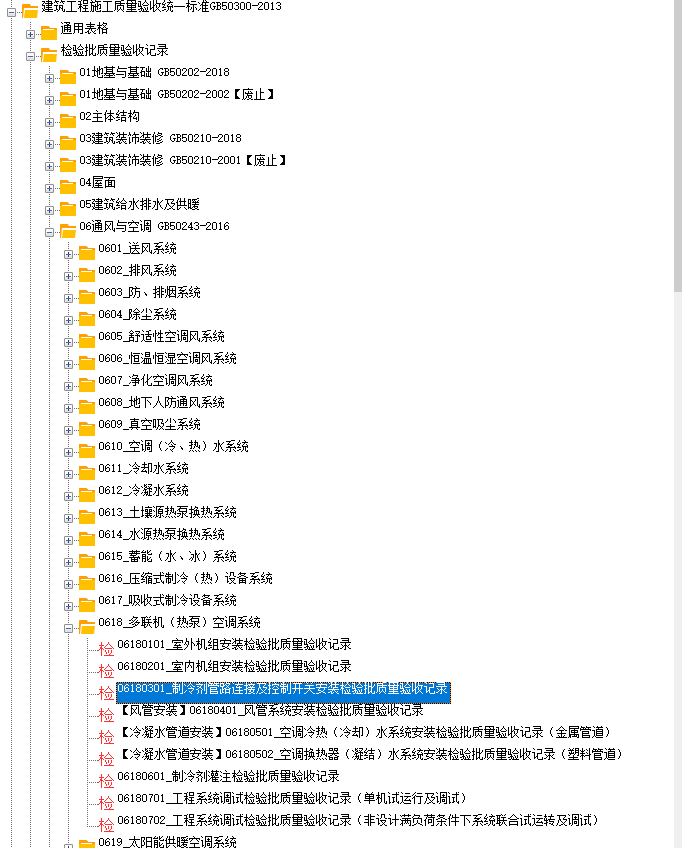Open 0610_空调（冷、热）水系统 folder
Viewport: 682px width, 848px height.
[173, 447]
